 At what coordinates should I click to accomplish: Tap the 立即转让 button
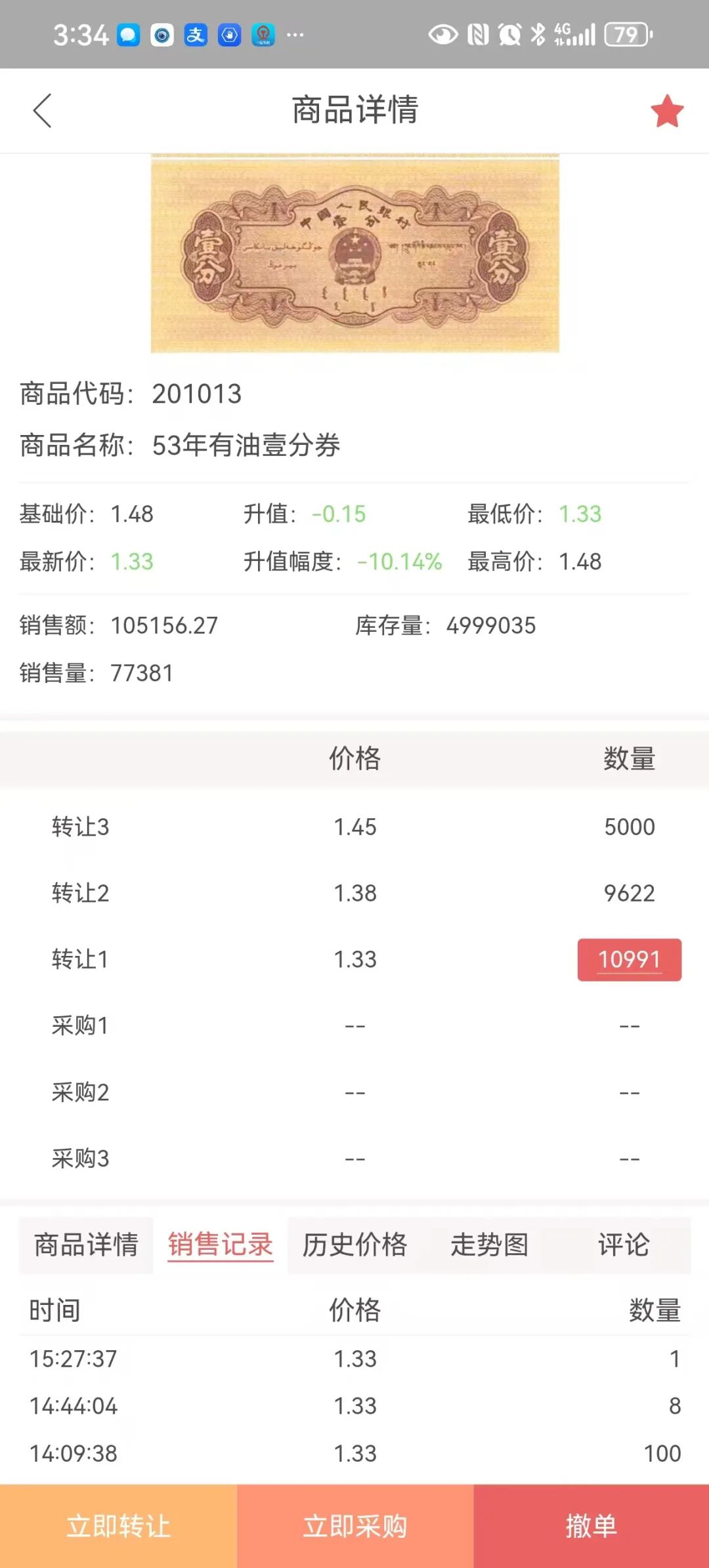[118, 1526]
